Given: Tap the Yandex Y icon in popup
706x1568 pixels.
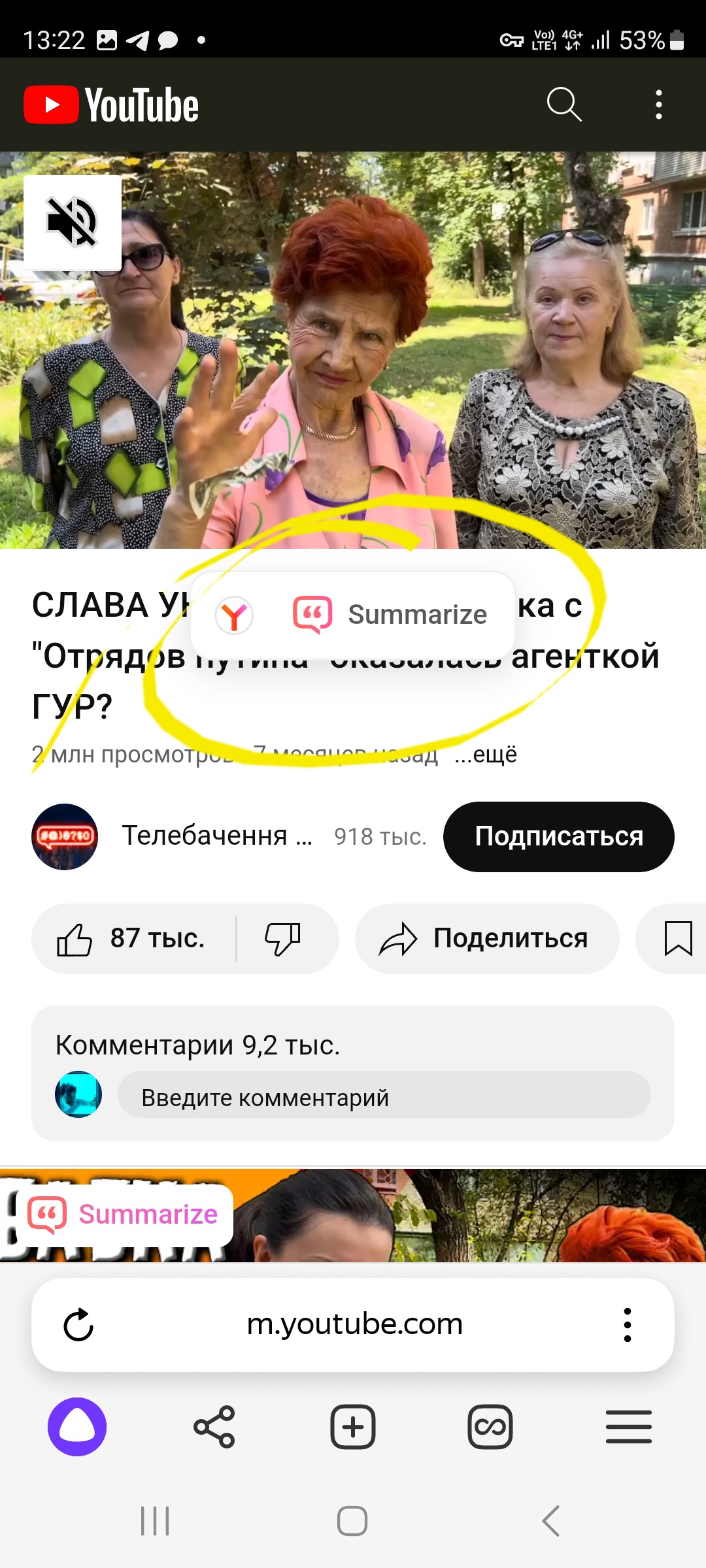Looking at the screenshot, I should click(234, 615).
